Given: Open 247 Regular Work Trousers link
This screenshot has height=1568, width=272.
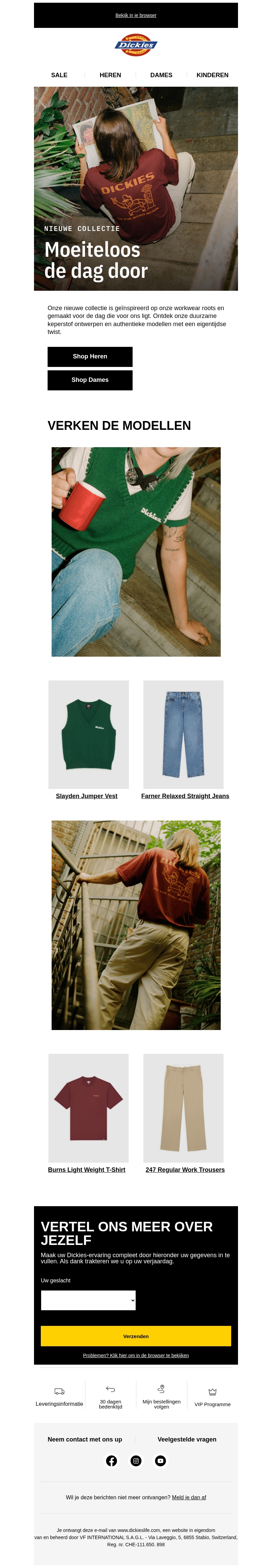Looking at the screenshot, I should coord(185,1169).
